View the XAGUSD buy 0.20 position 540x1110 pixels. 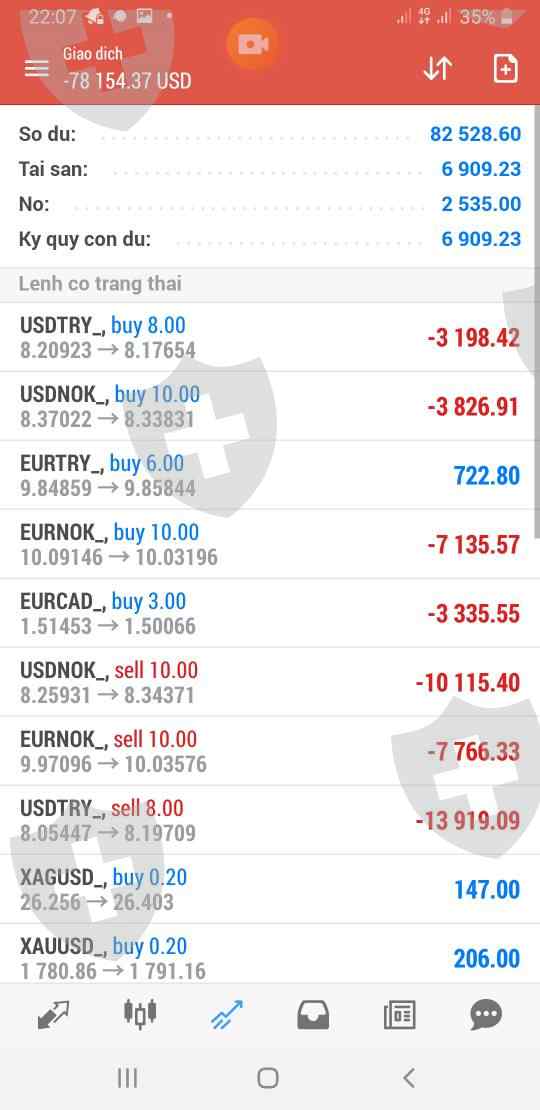coord(270,889)
